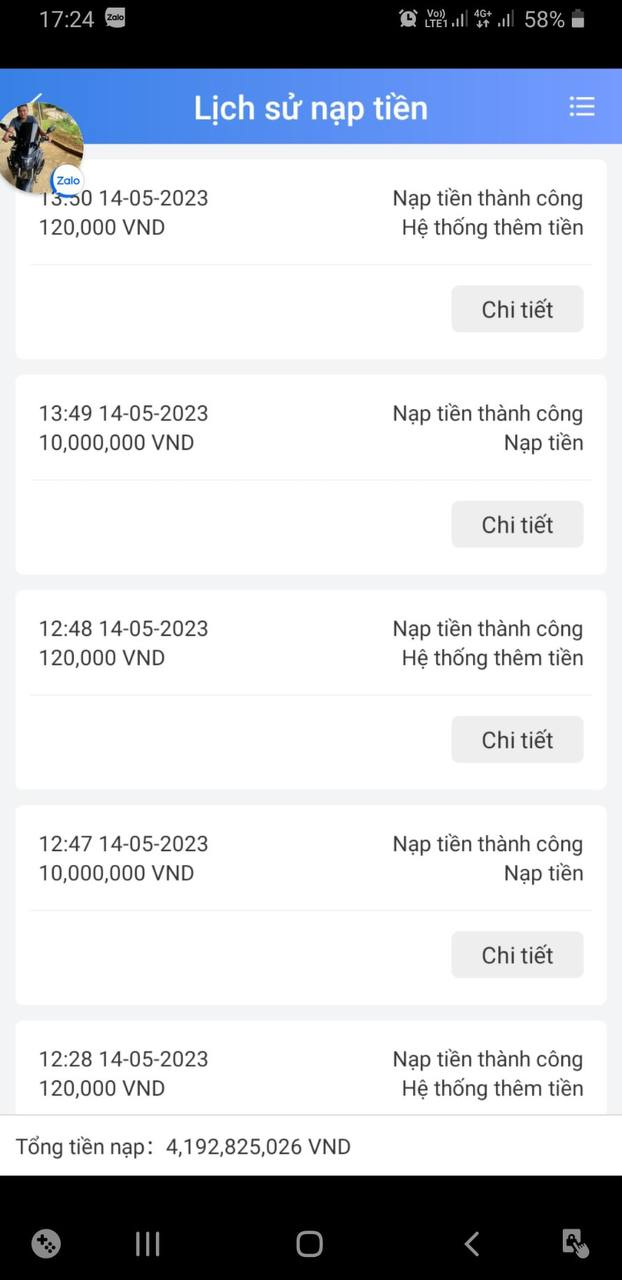Go to the phone home screen

[310, 1243]
